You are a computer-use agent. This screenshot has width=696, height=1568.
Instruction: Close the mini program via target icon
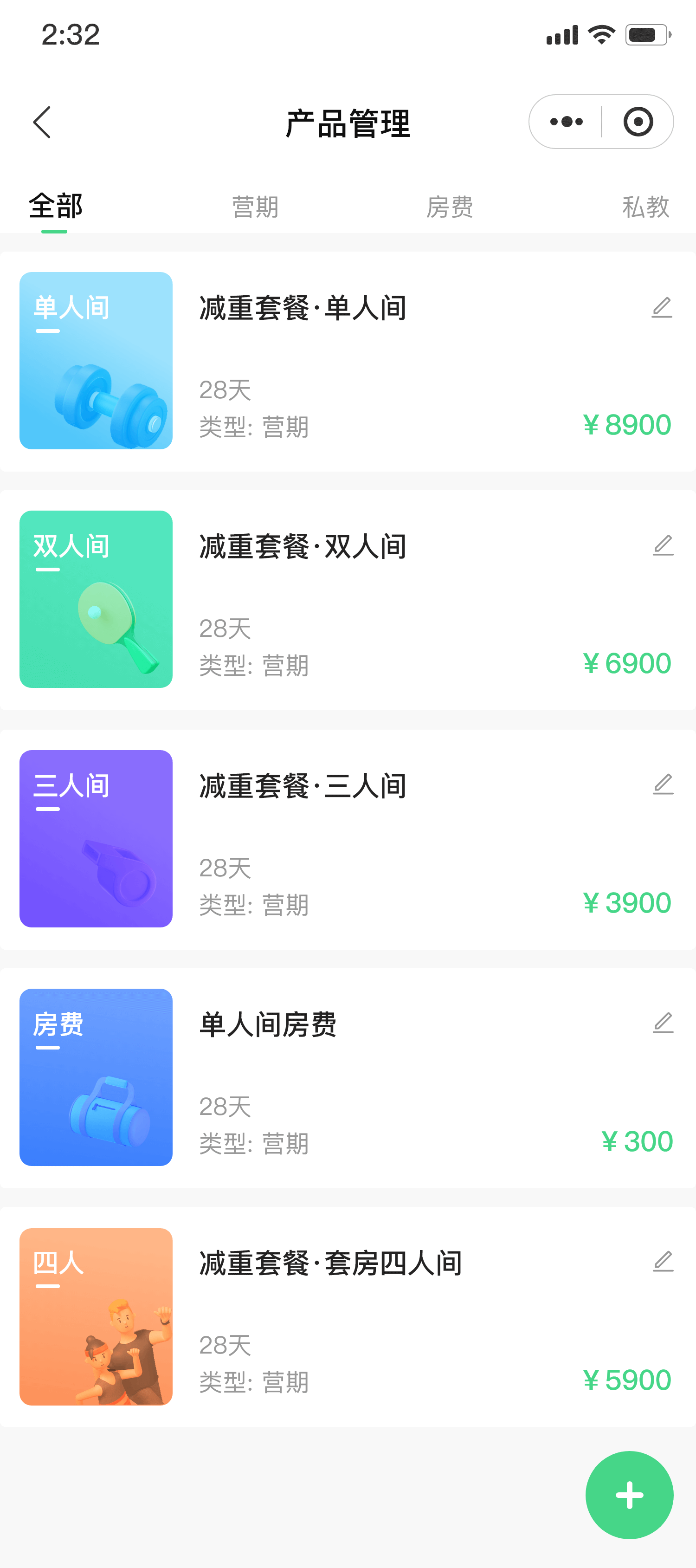[638, 122]
